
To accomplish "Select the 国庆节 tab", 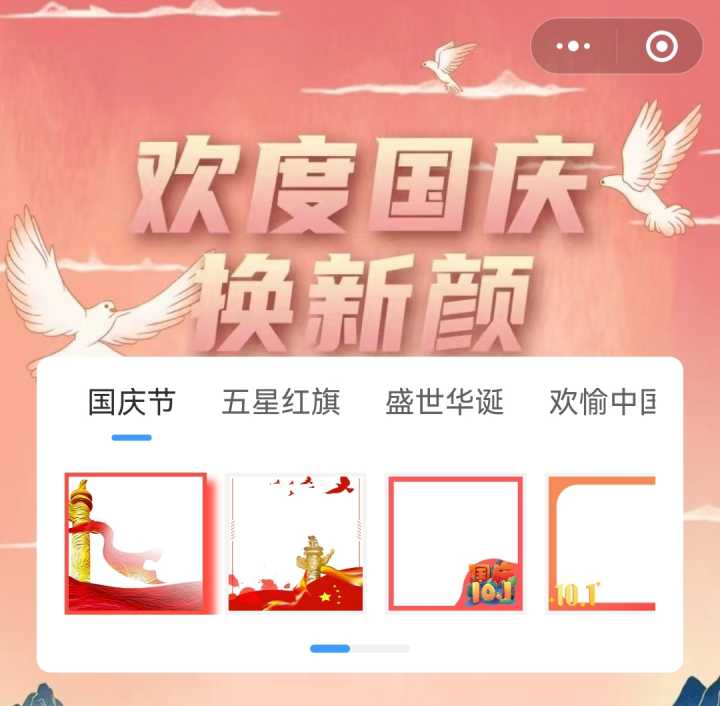I will 131,403.
